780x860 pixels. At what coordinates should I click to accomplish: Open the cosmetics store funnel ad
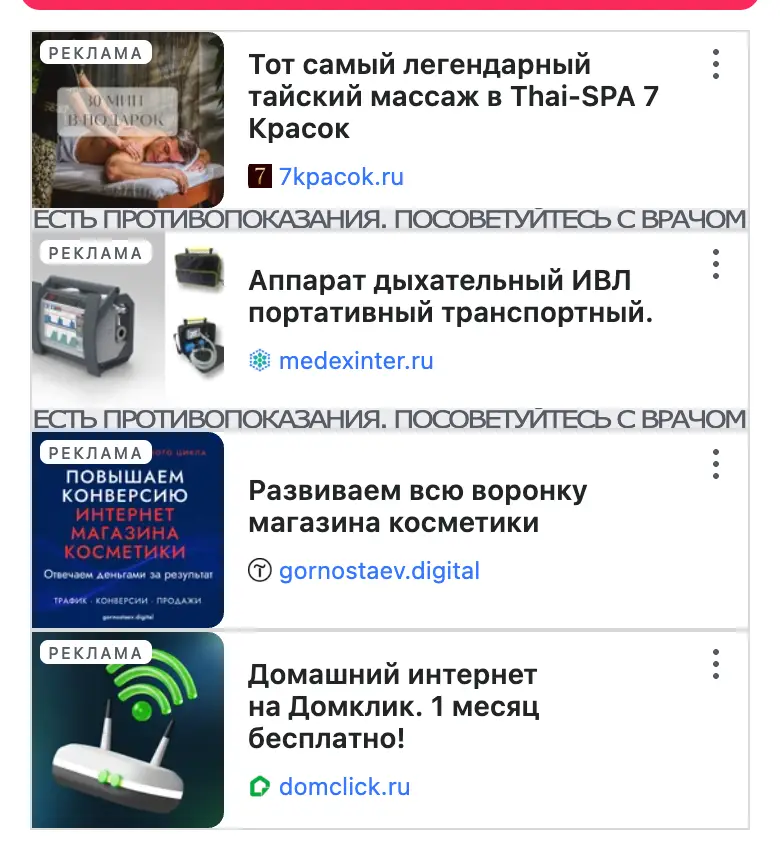pyautogui.click(x=417, y=506)
